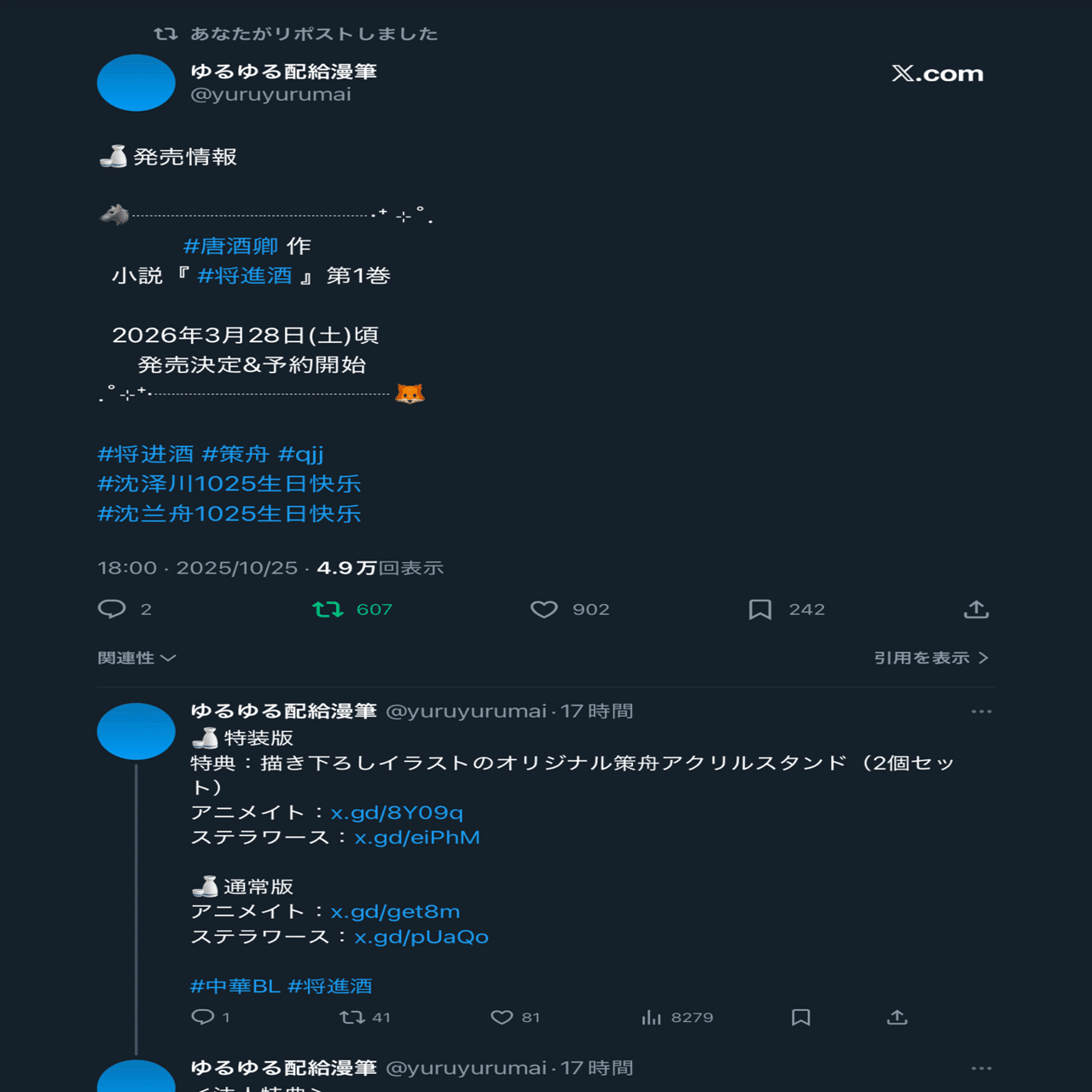View analytics of the reply with 8279 views
1092x1092 pixels.
pyautogui.click(x=652, y=1017)
